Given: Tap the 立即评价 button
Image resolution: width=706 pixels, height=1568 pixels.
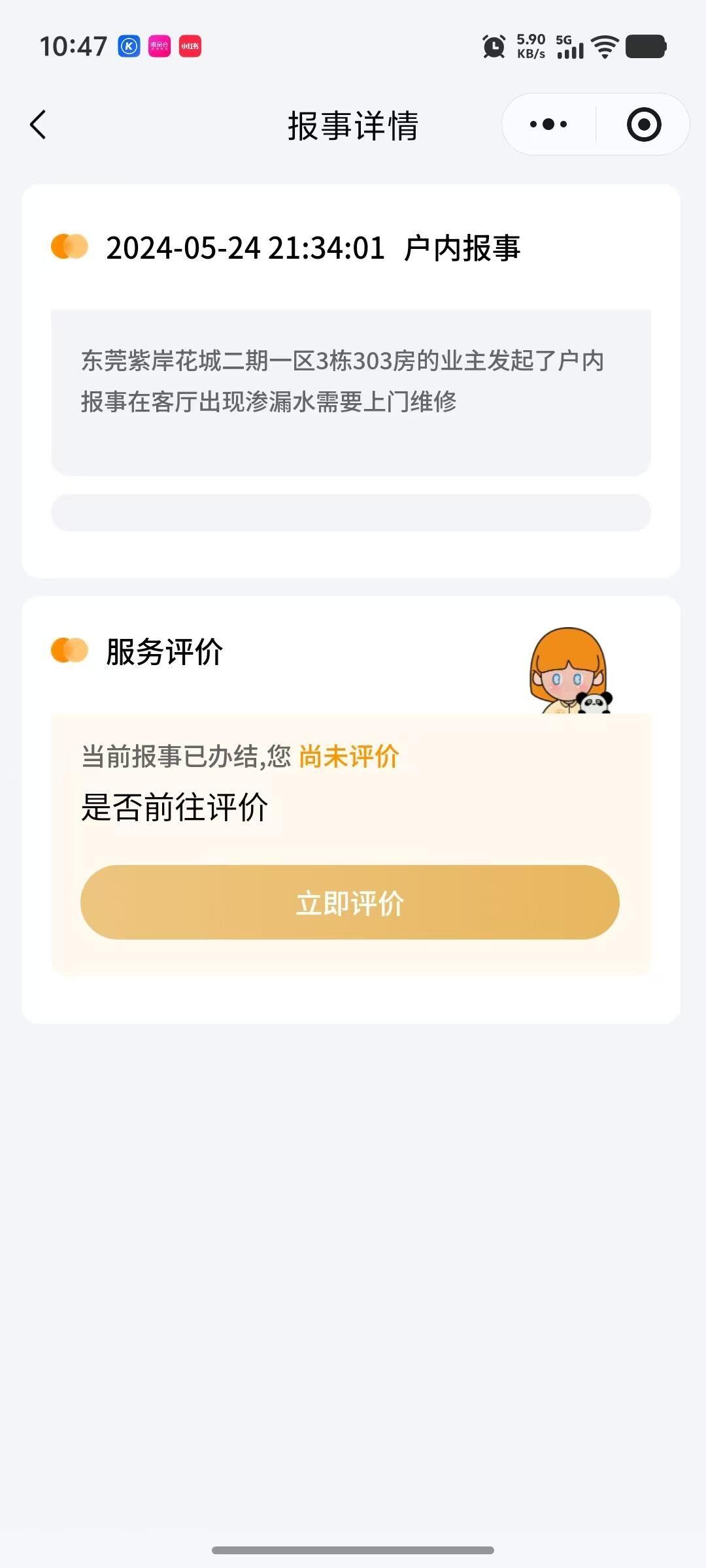Looking at the screenshot, I should tap(350, 902).
